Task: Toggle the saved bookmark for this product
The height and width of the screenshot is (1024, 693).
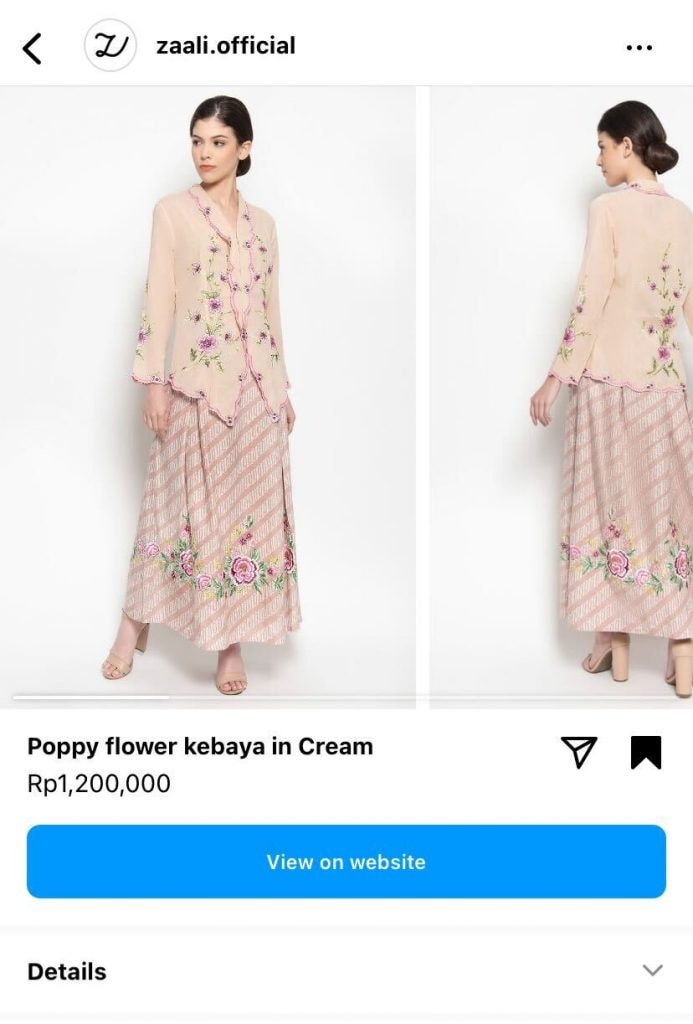Action: pyautogui.click(x=646, y=752)
